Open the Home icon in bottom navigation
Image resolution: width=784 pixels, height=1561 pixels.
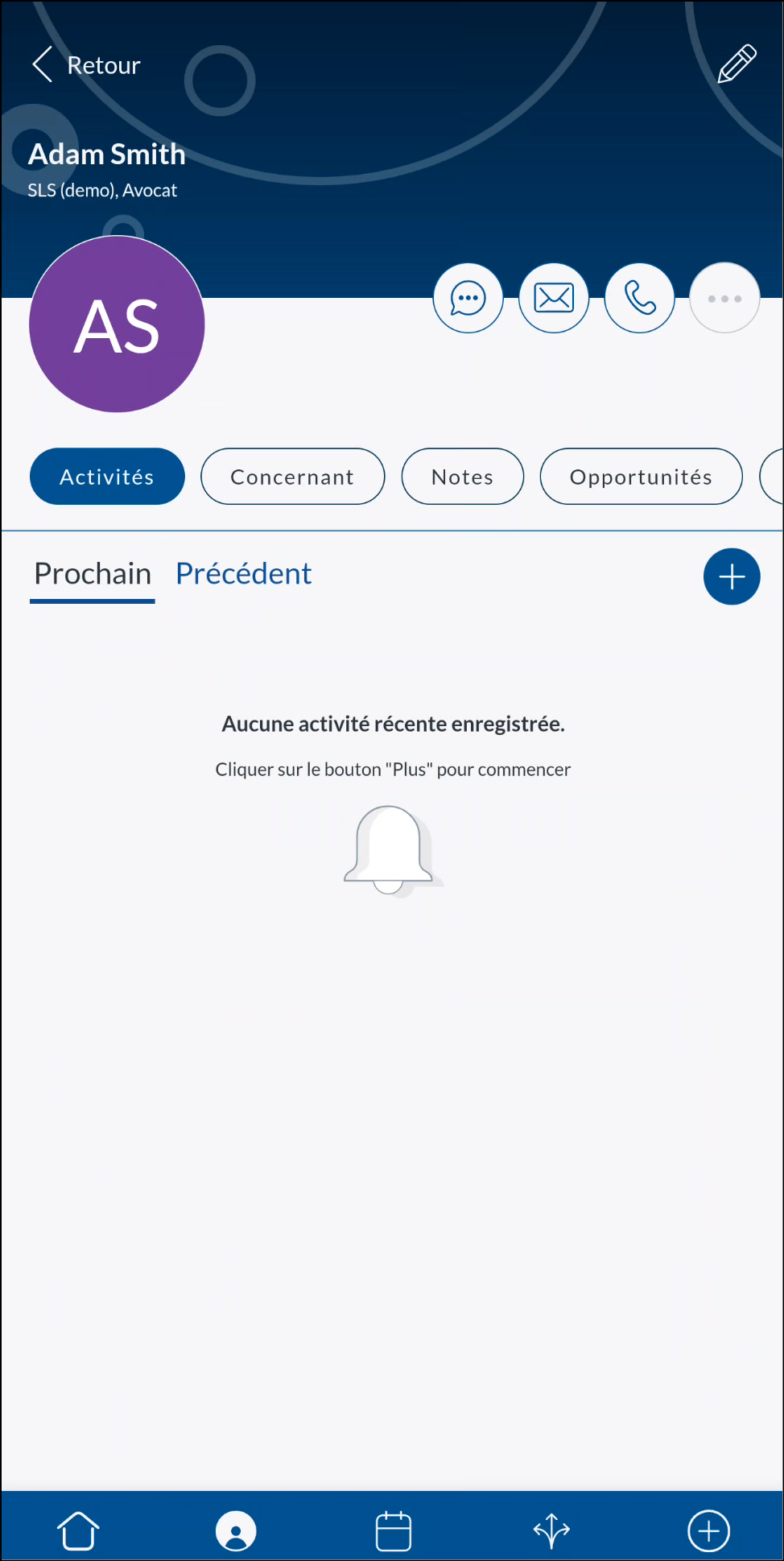(x=78, y=1530)
